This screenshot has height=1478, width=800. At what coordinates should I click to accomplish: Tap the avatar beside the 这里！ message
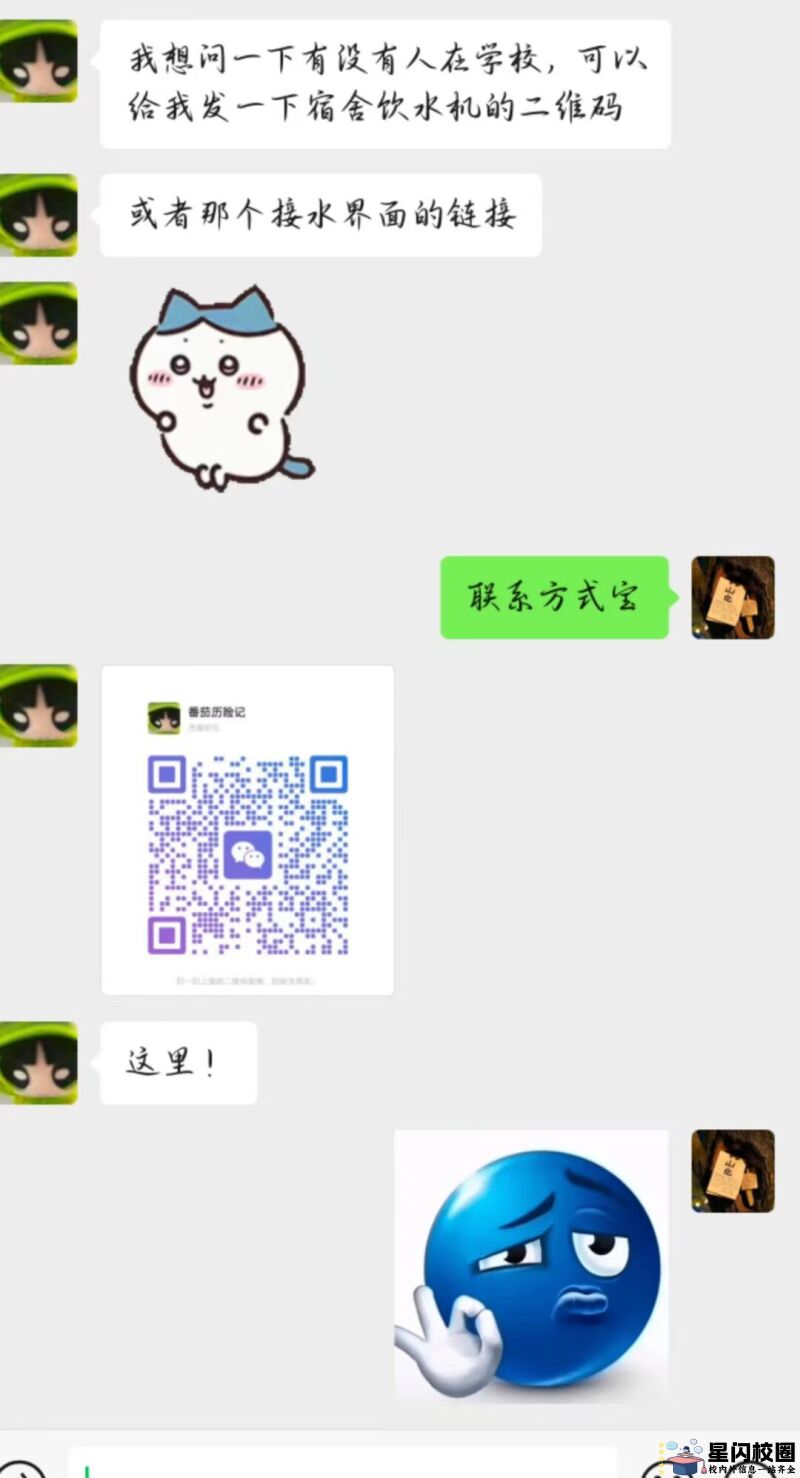(38, 1062)
